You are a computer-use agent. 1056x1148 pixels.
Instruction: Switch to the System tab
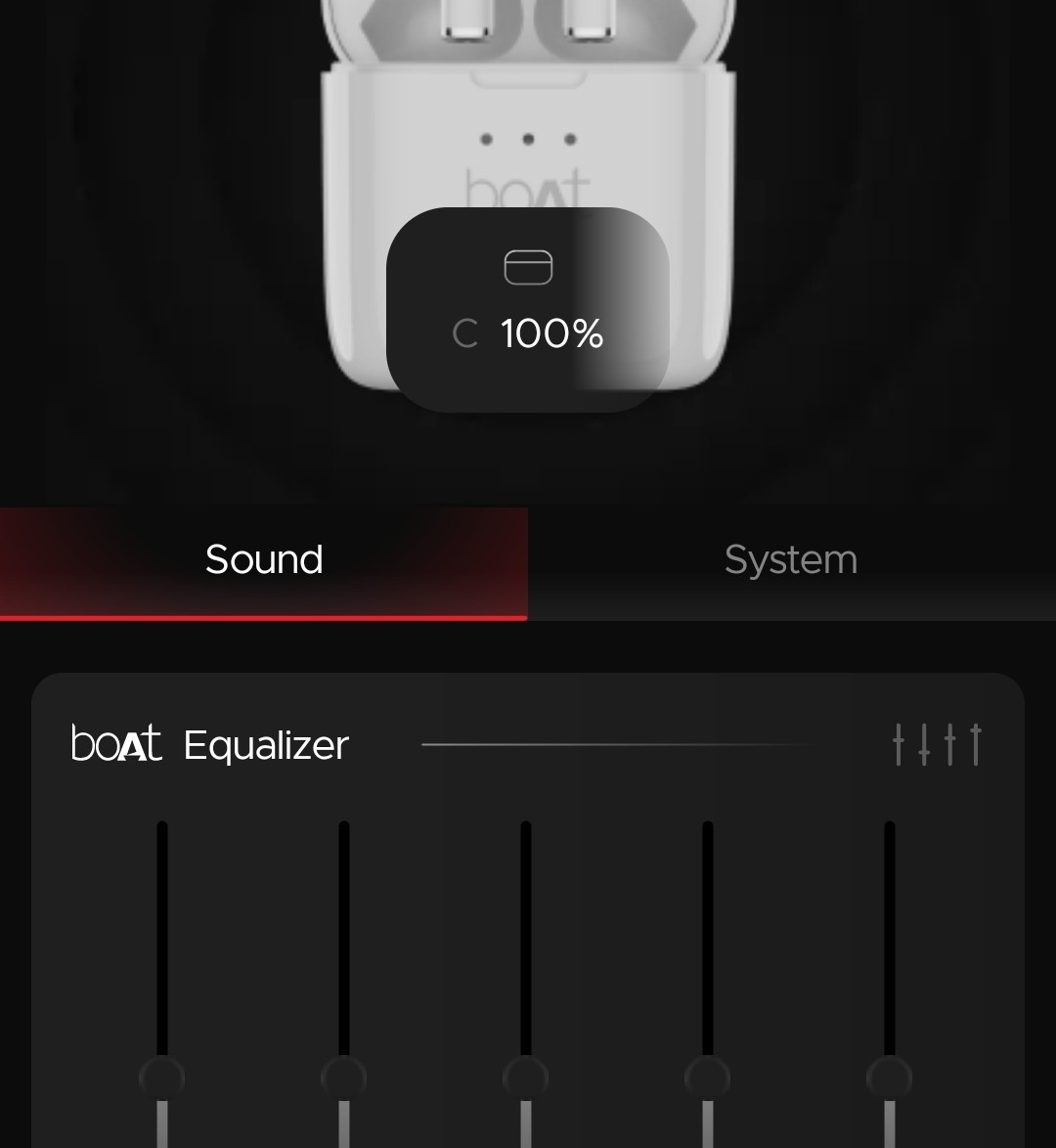[790, 560]
